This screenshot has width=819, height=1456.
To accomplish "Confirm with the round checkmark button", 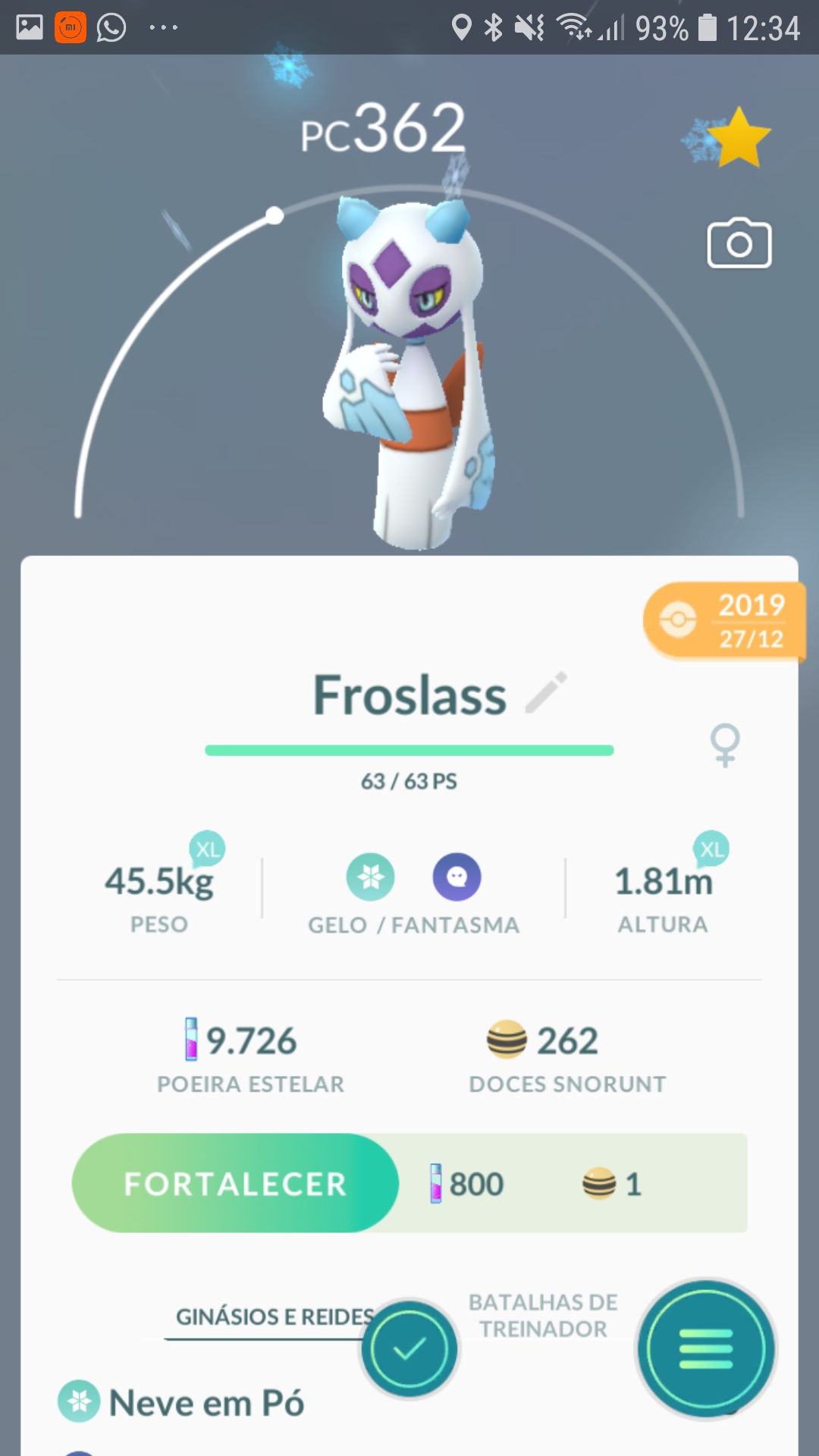I will (409, 1349).
